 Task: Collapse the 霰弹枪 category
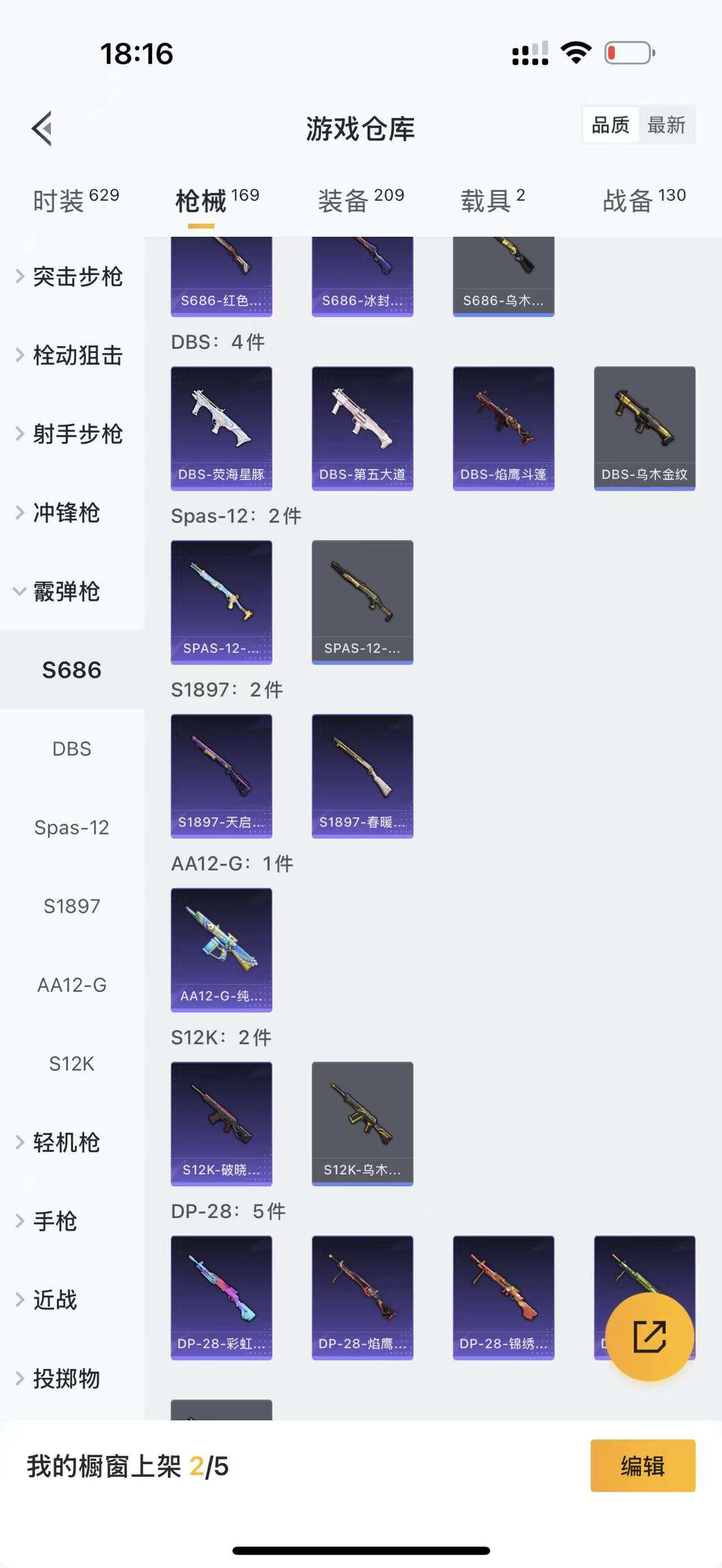click(66, 591)
